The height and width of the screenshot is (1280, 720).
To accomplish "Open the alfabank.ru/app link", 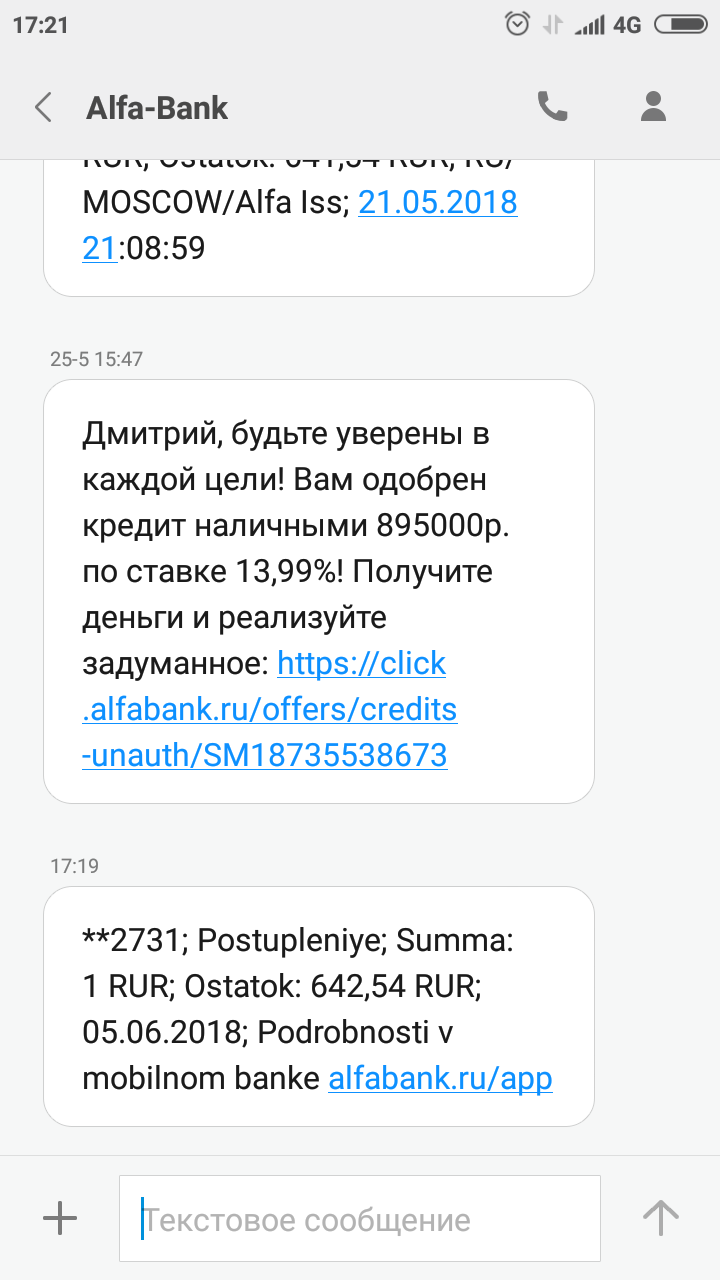I will [x=440, y=1079].
